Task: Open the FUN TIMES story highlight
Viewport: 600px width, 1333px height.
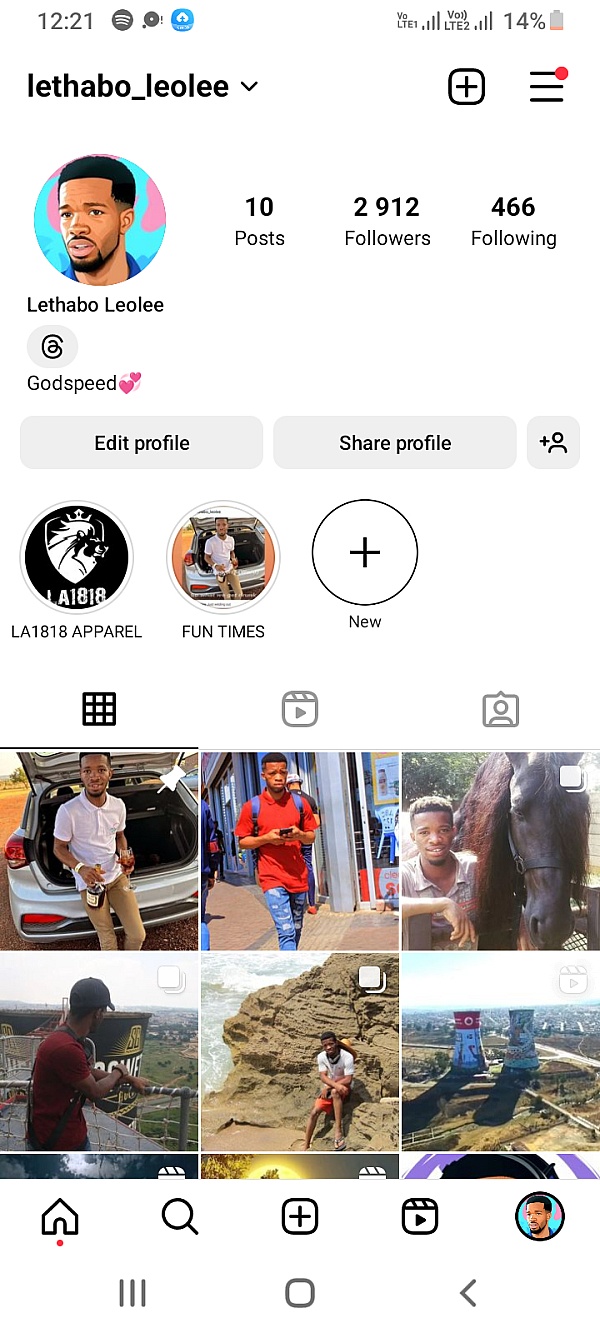Action: (x=223, y=558)
